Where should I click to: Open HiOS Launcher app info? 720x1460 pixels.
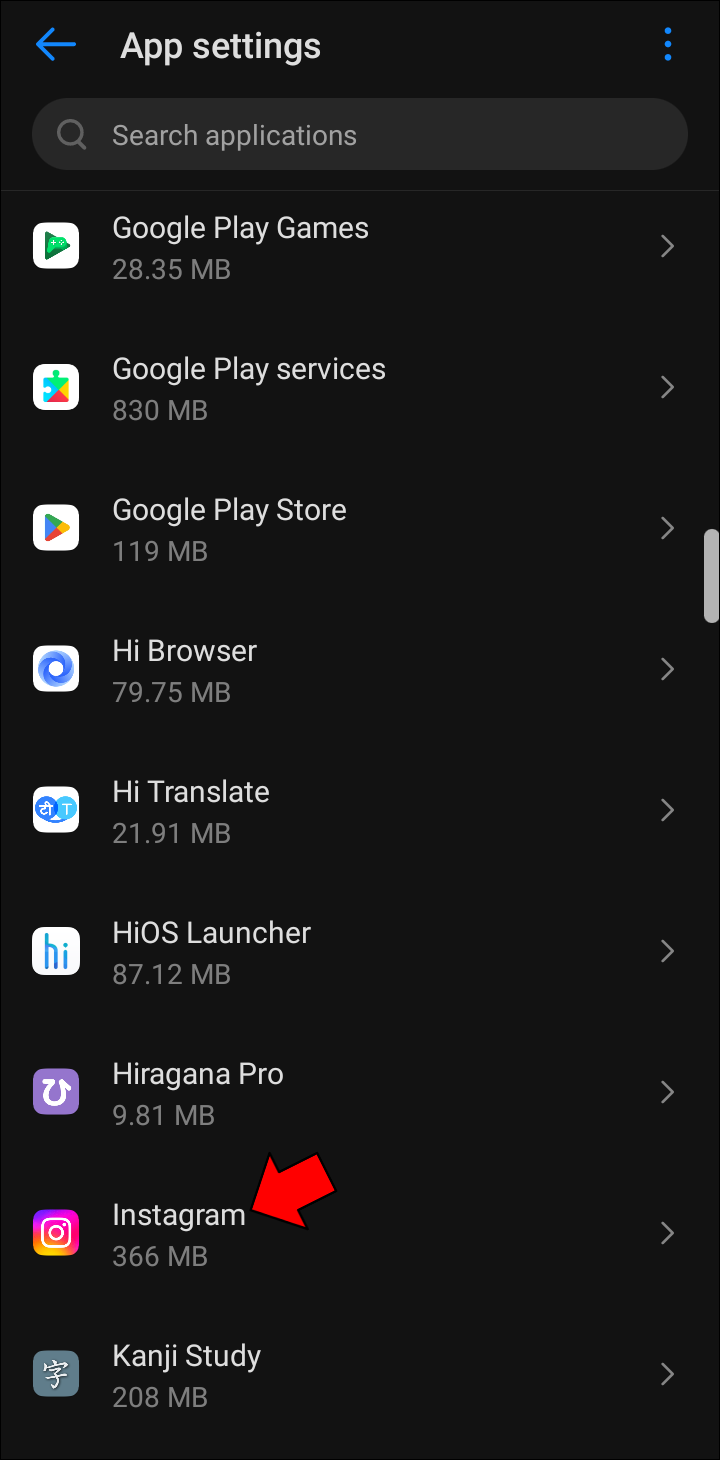360,952
